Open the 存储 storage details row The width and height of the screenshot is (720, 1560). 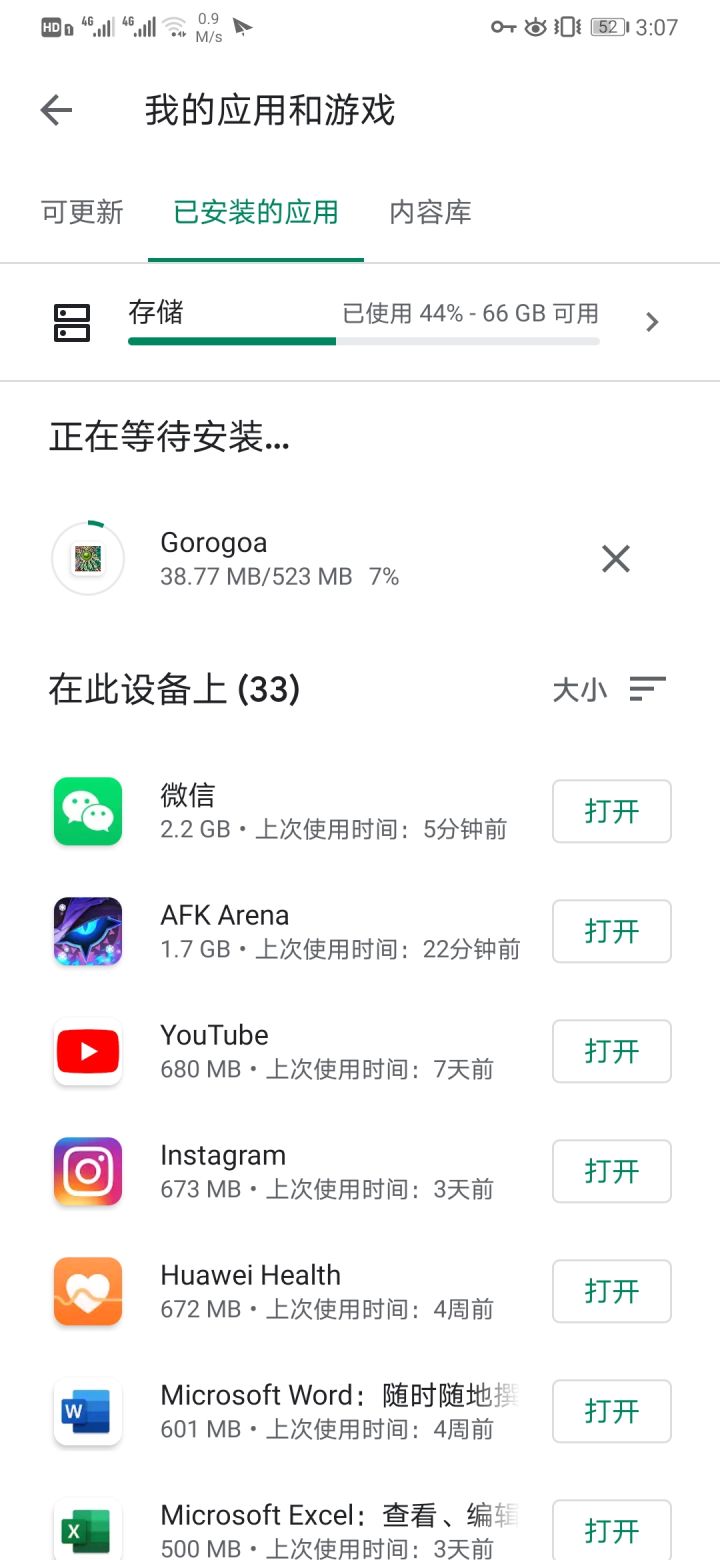click(x=360, y=322)
